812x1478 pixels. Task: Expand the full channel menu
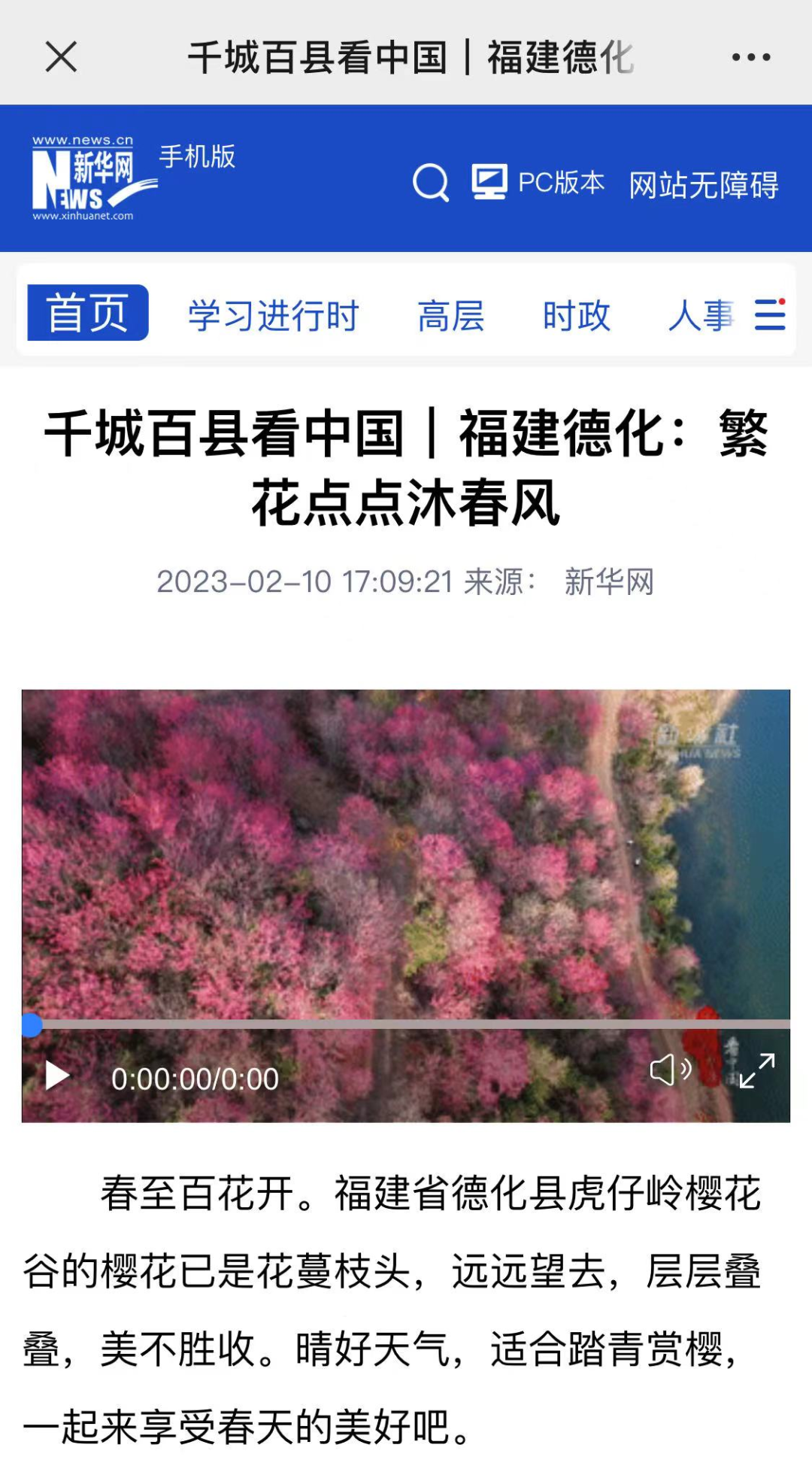point(770,314)
